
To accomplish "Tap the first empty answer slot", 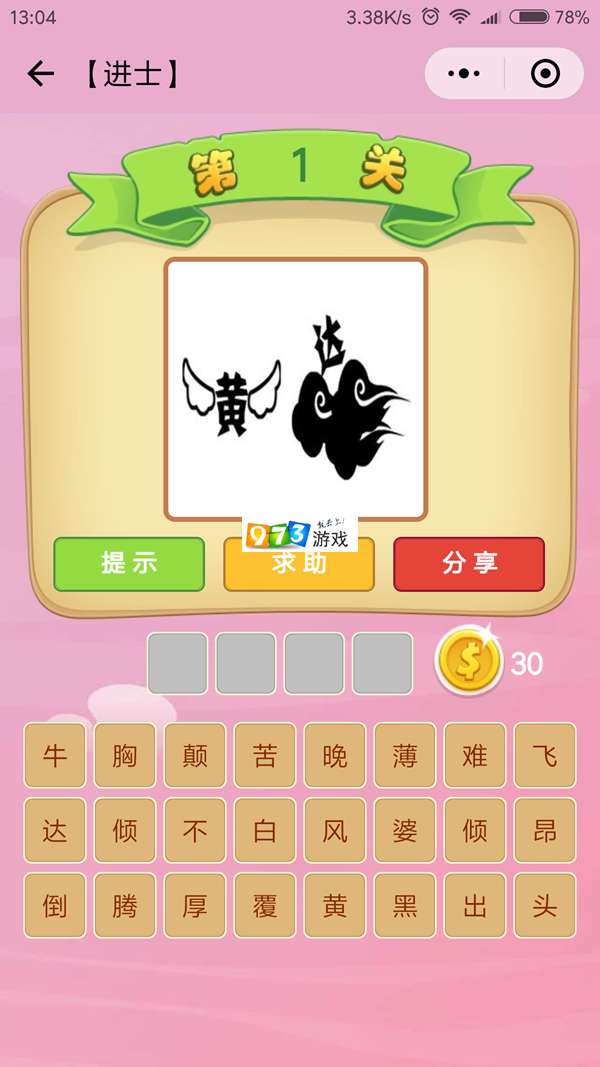I will pyautogui.click(x=178, y=663).
